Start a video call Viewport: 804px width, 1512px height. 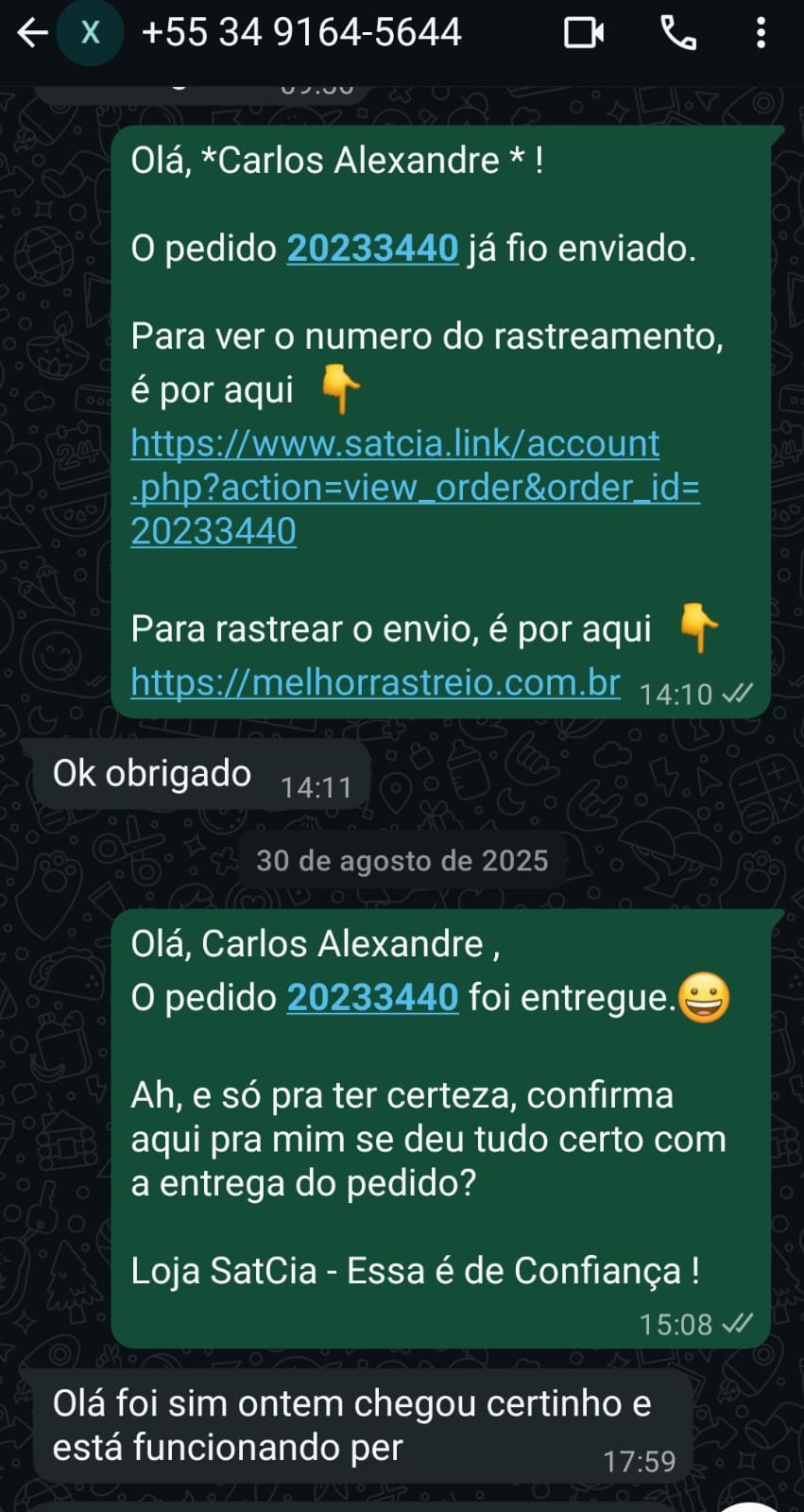tap(584, 33)
